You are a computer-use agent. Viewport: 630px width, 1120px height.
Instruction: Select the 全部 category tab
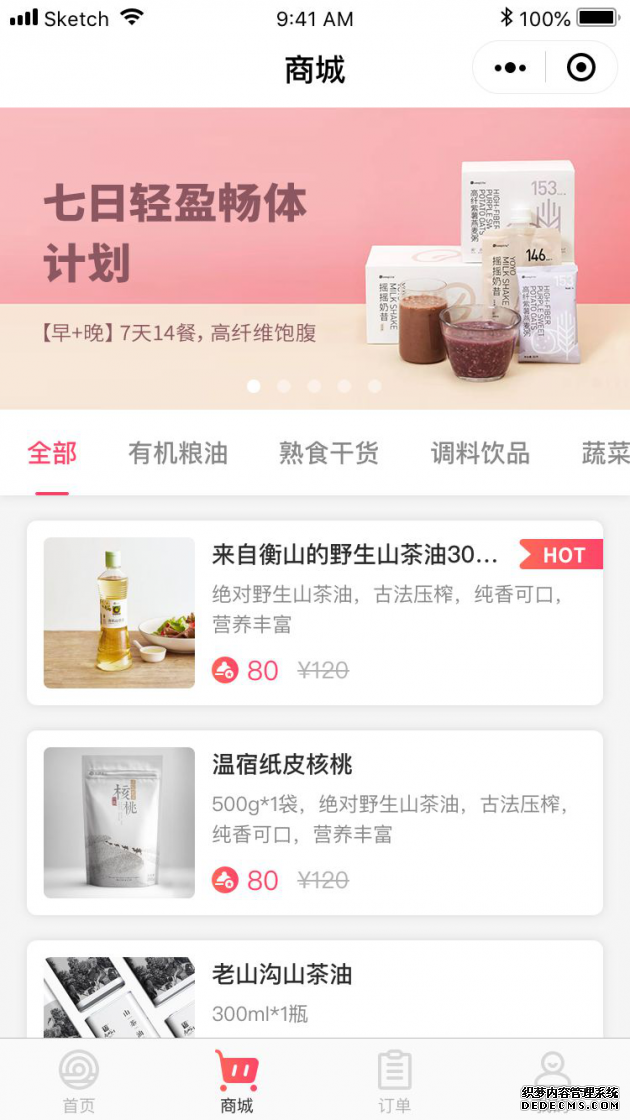point(52,453)
